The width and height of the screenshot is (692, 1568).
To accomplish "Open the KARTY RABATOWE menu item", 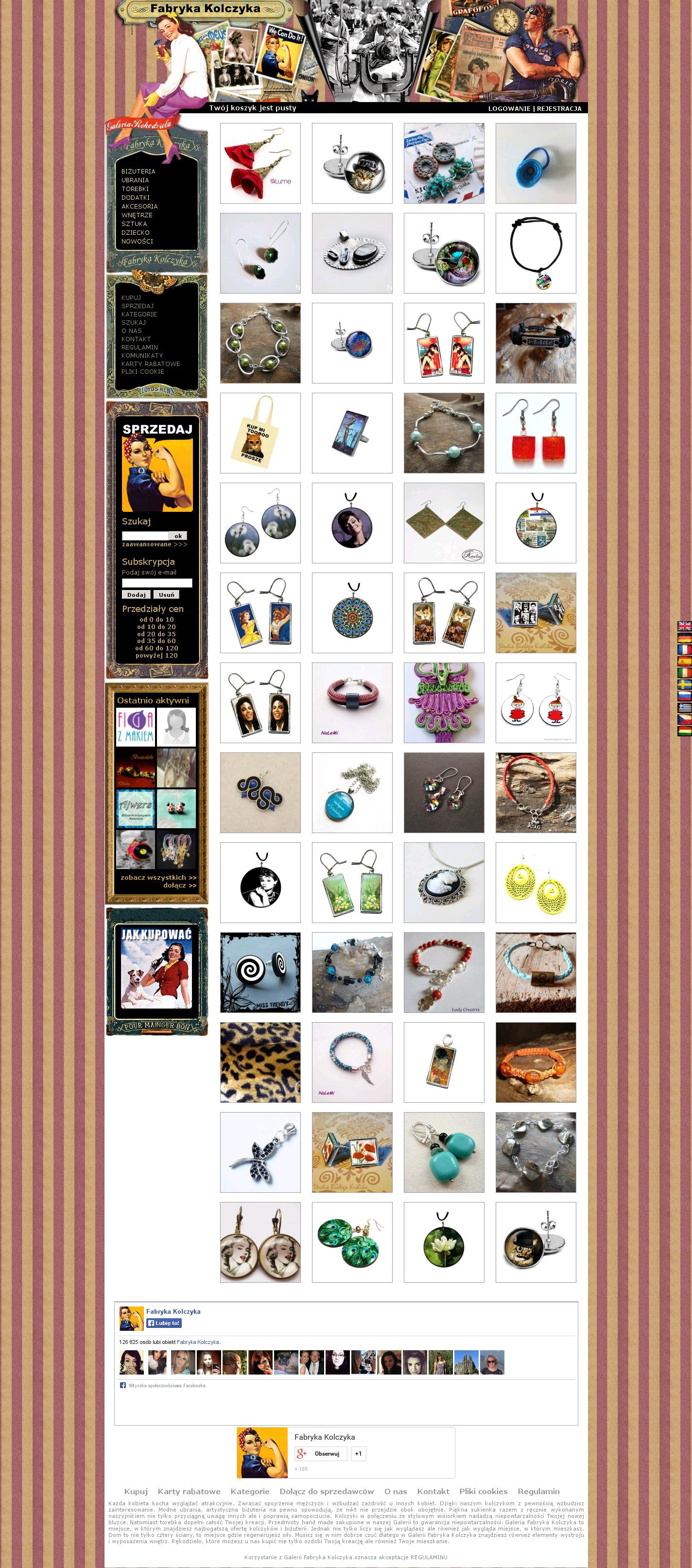I will click(150, 364).
